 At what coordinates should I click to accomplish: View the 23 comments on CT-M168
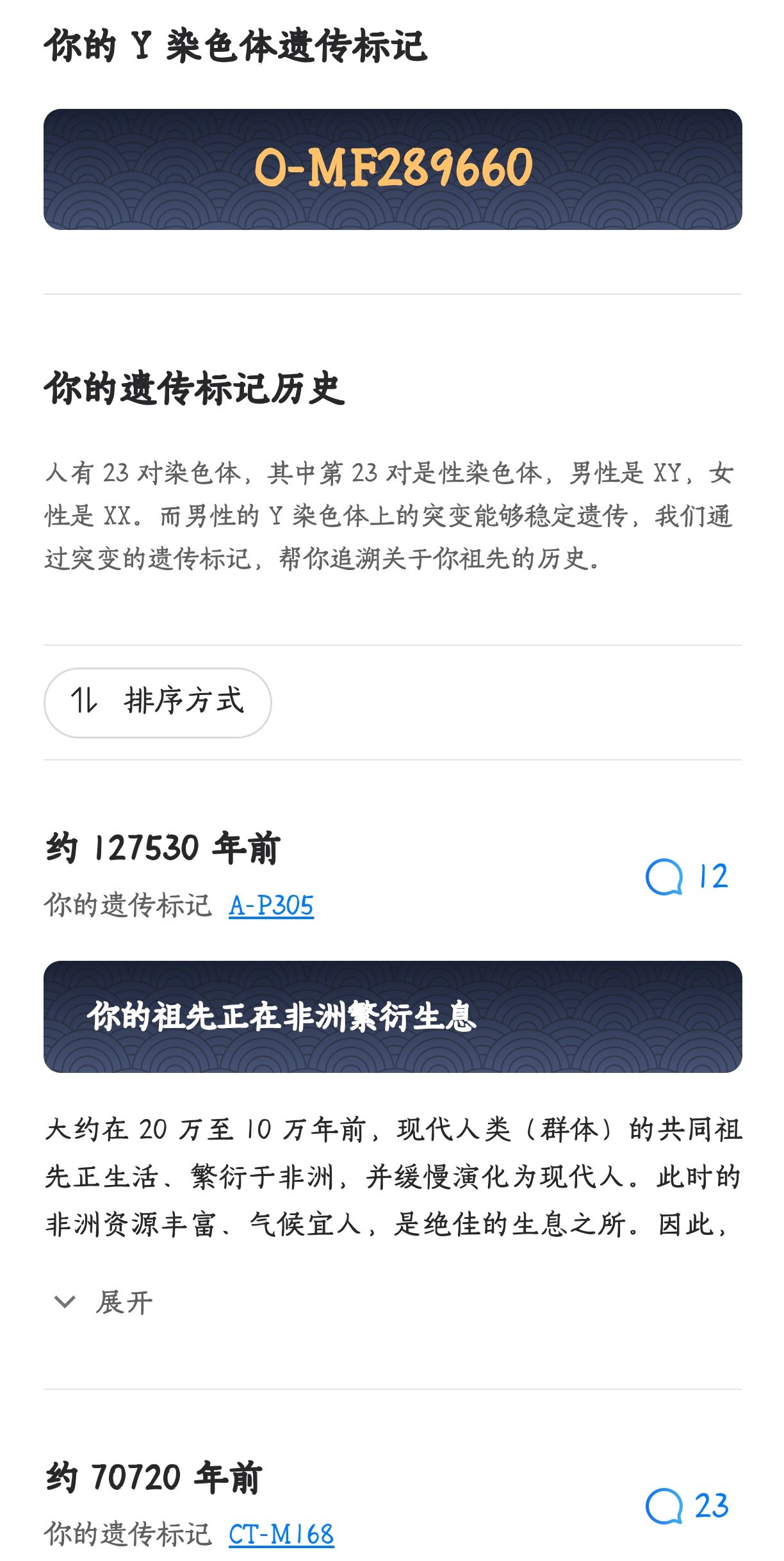pos(687,1505)
